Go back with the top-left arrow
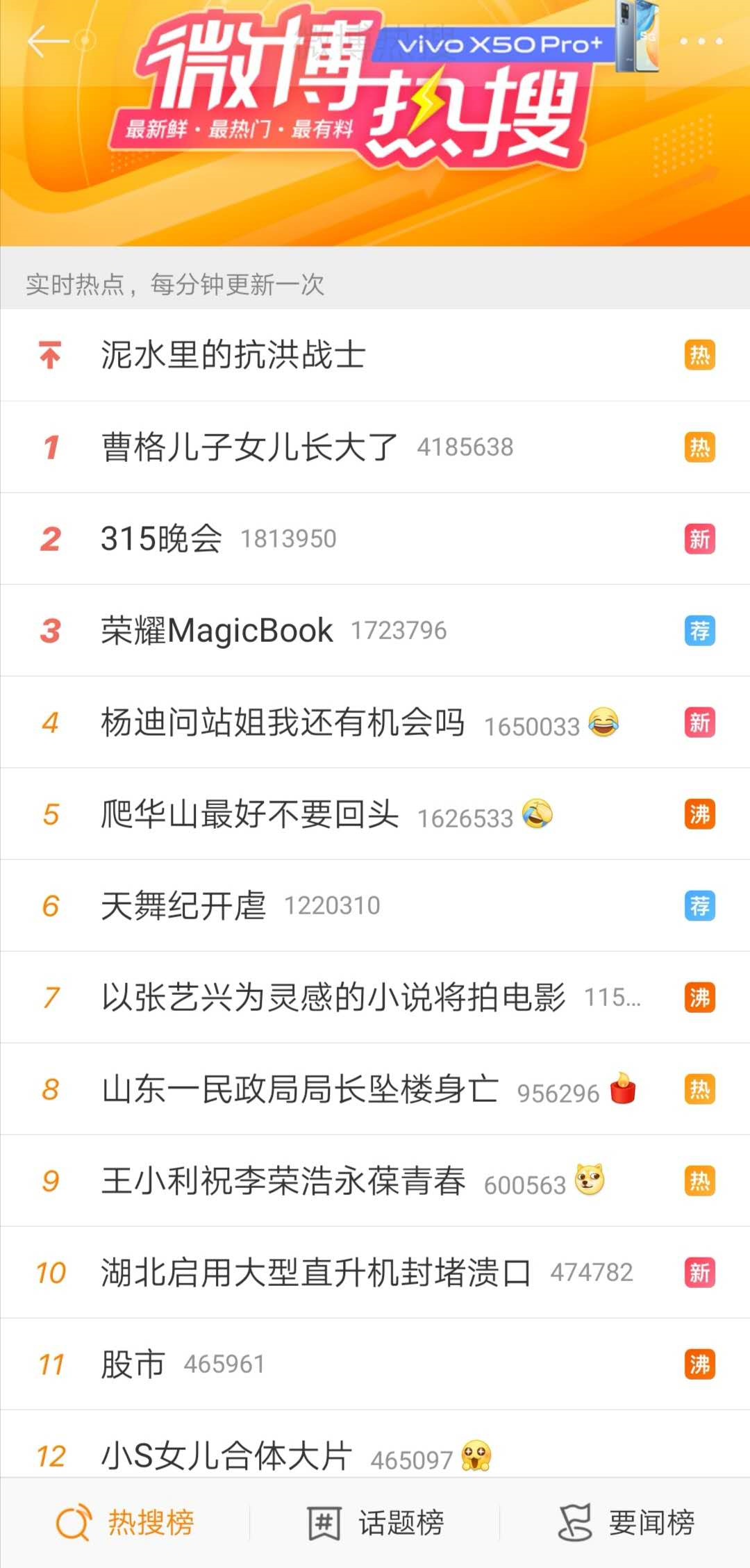 (47, 42)
